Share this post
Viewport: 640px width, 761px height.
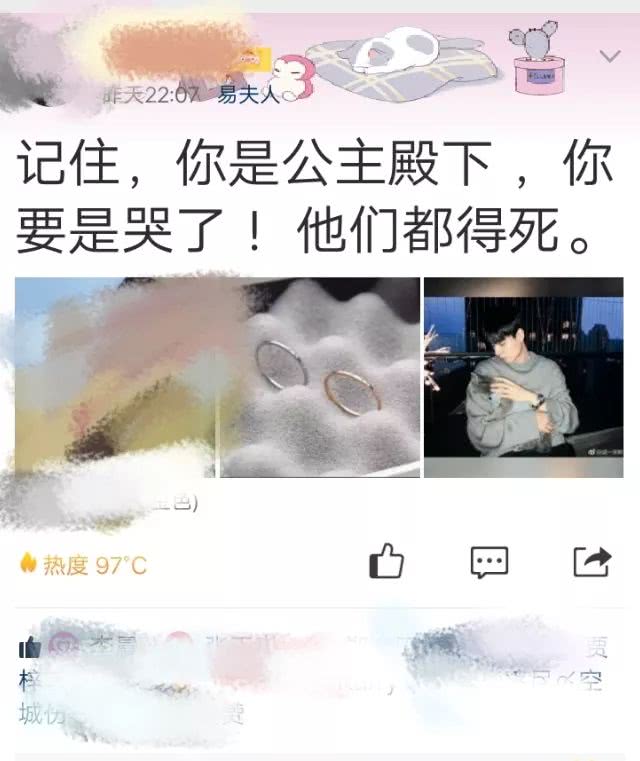click(x=591, y=562)
